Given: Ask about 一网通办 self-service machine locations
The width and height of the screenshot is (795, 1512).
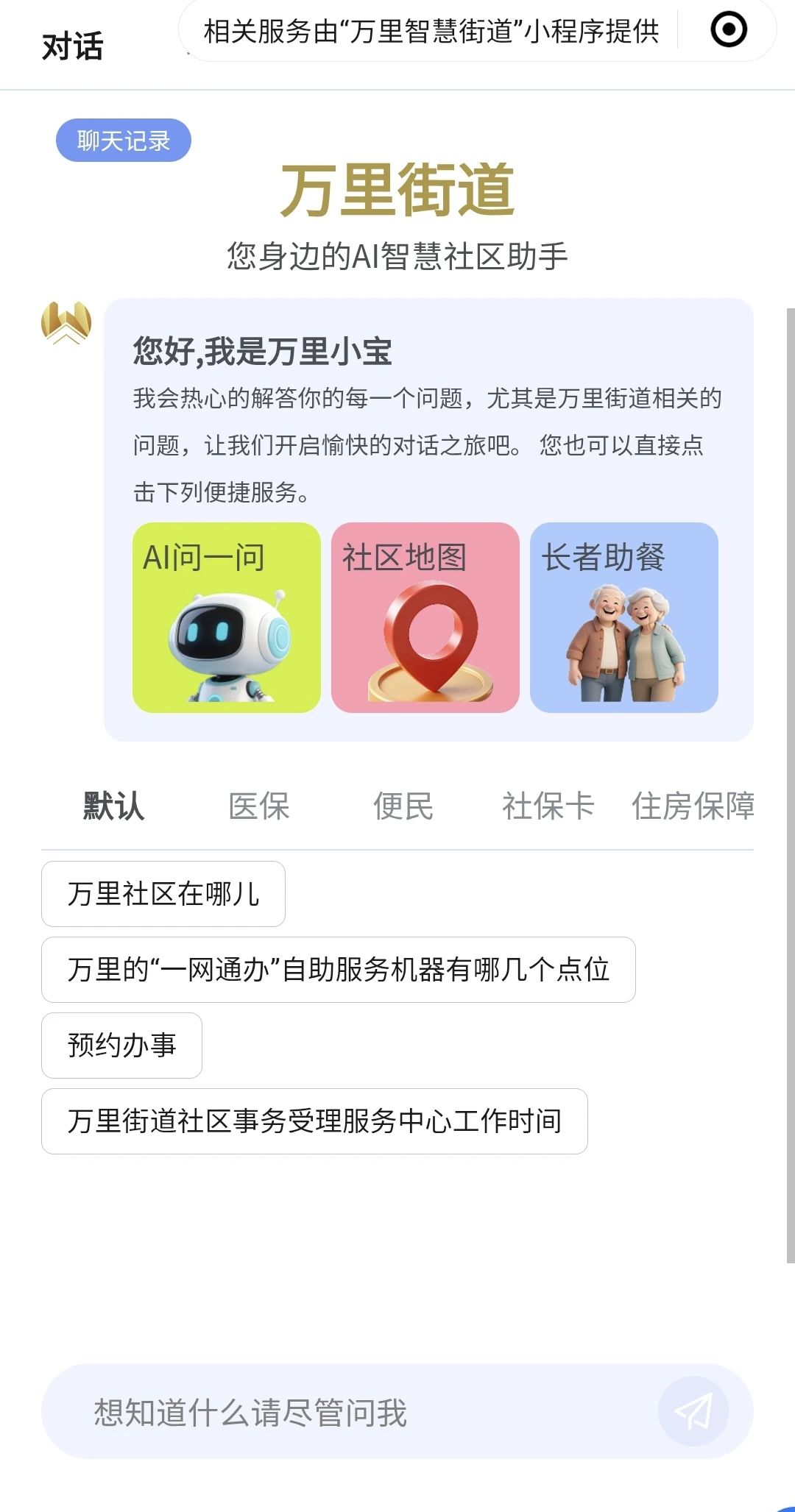Looking at the screenshot, I should click(339, 970).
